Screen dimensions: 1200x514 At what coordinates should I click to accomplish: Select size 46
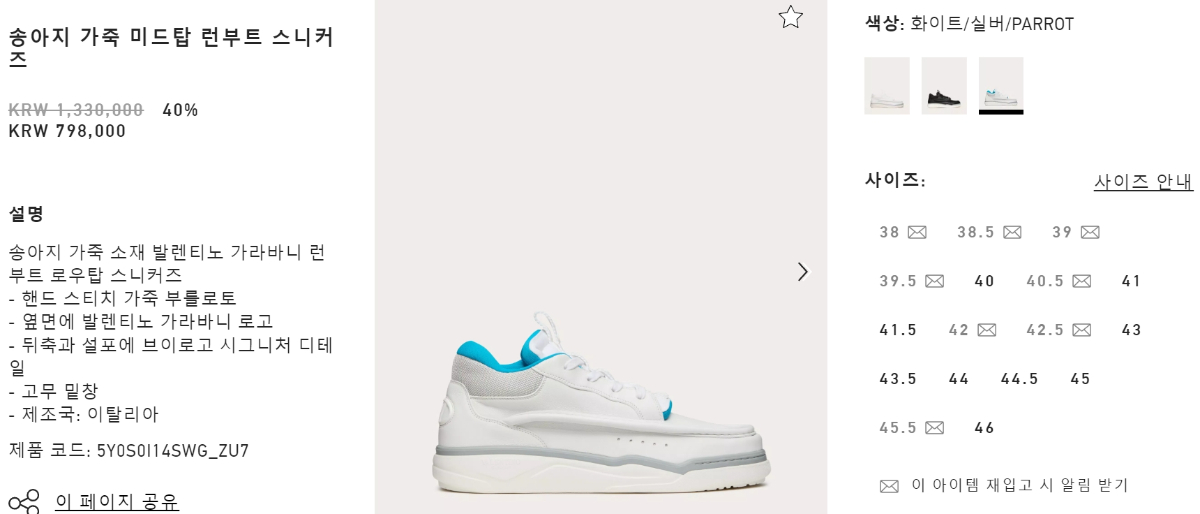pos(985,428)
